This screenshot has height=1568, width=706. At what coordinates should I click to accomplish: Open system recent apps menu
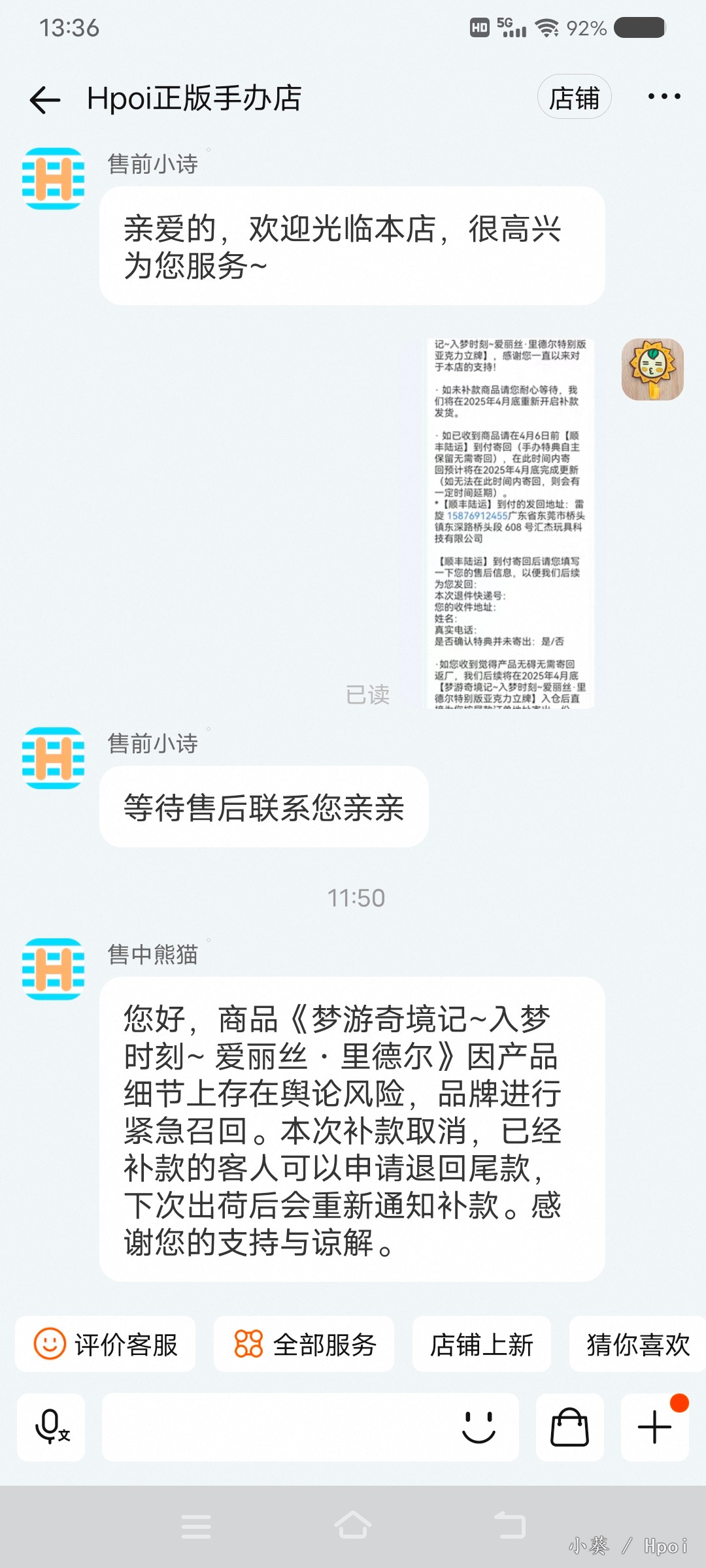(x=196, y=1526)
